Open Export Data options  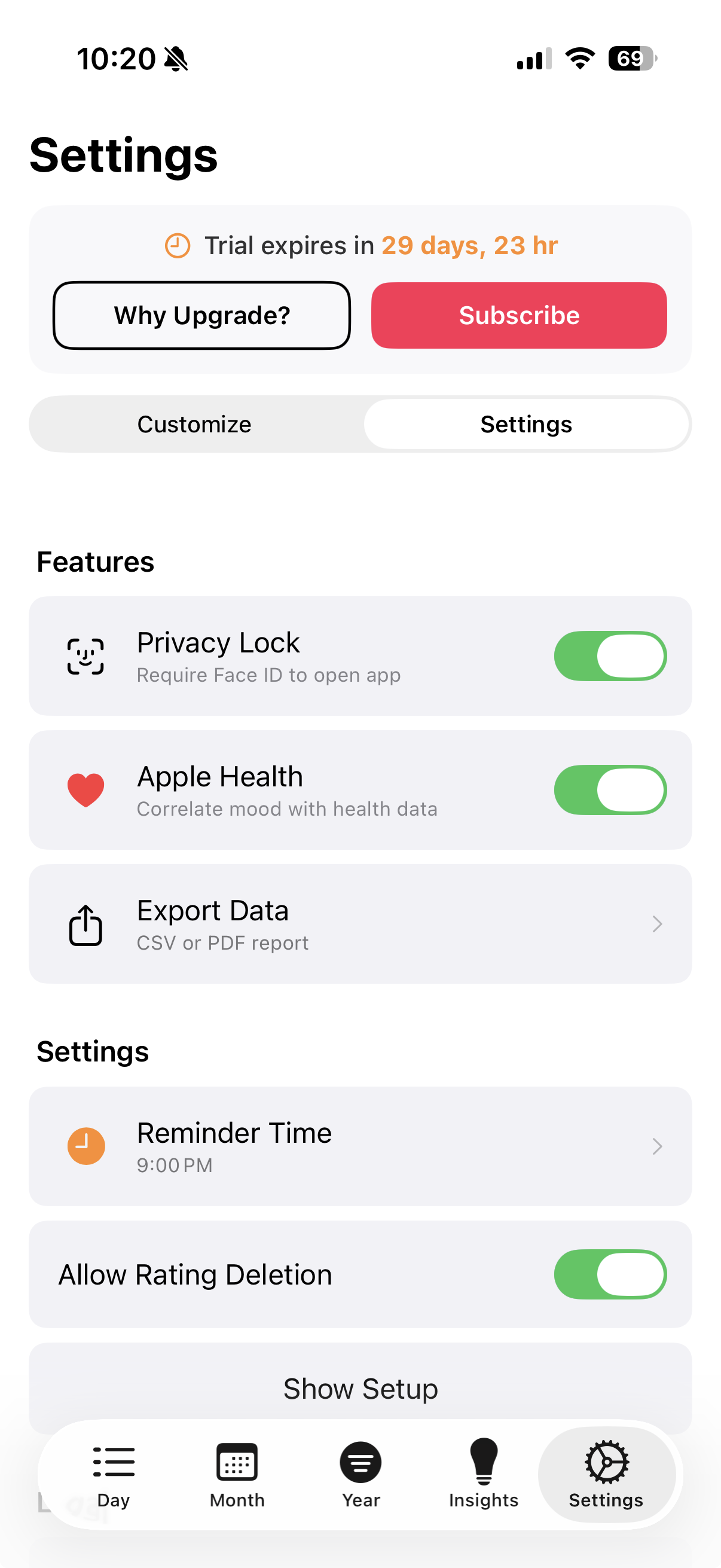(360, 923)
